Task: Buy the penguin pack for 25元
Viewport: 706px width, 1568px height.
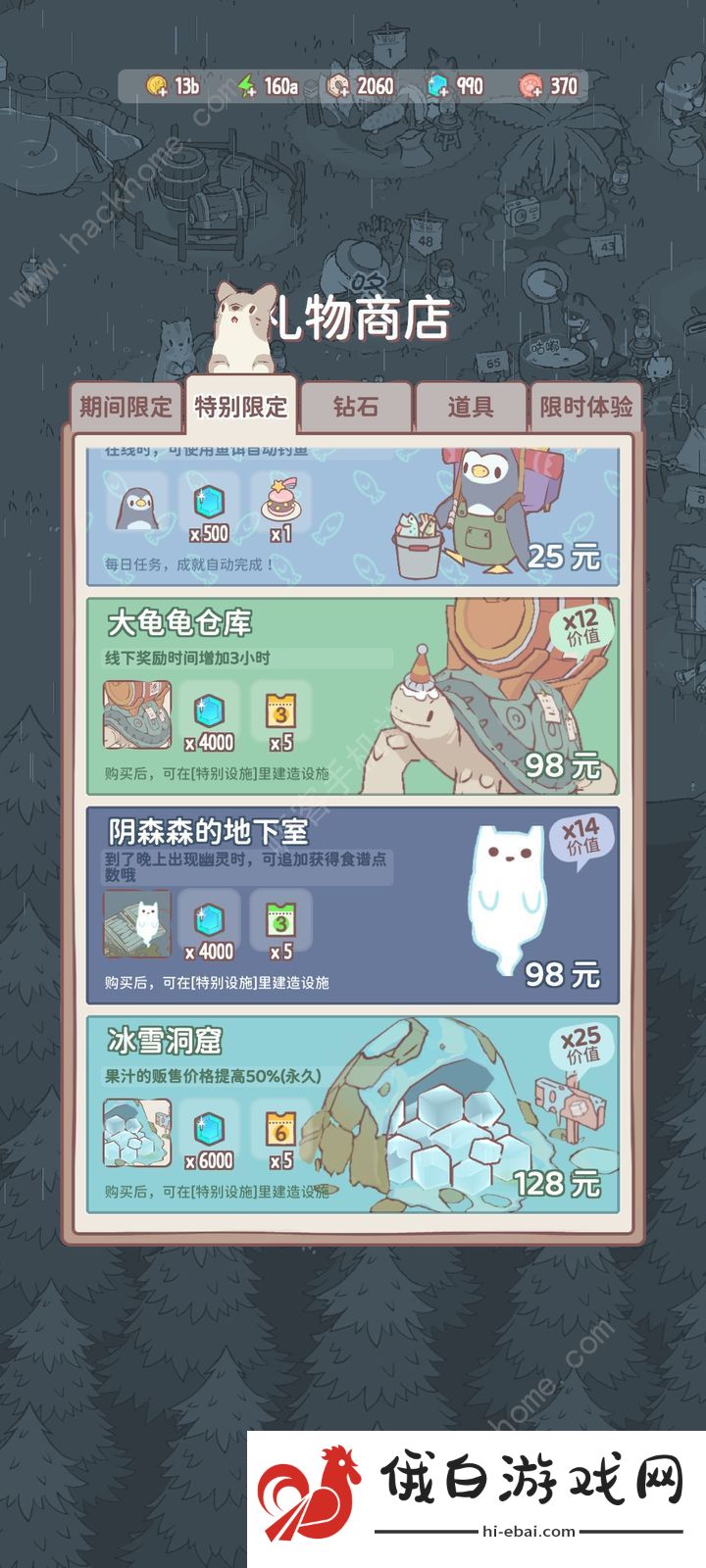Action: pos(562,557)
